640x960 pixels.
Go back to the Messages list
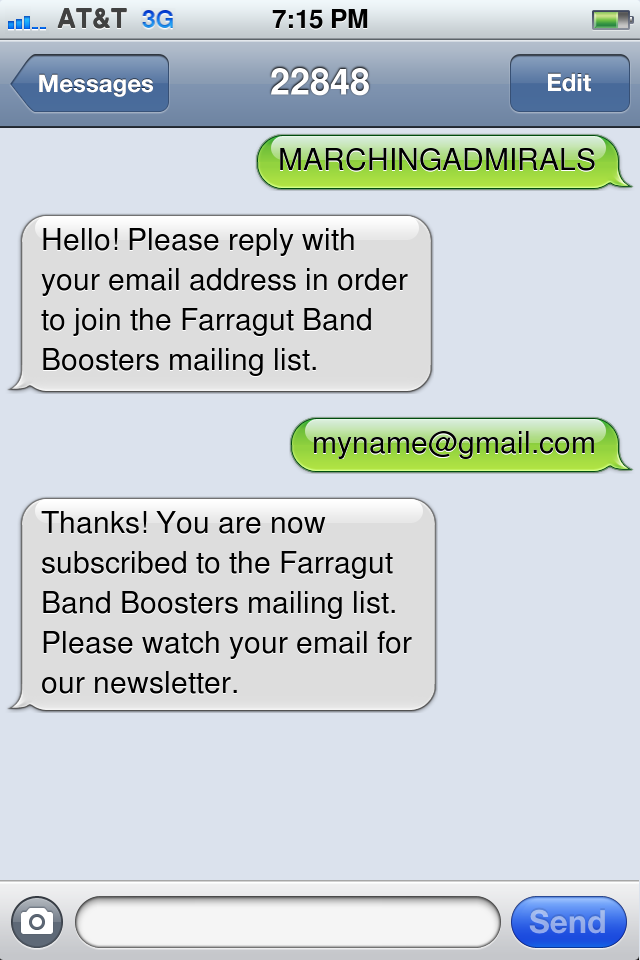[x=92, y=84]
